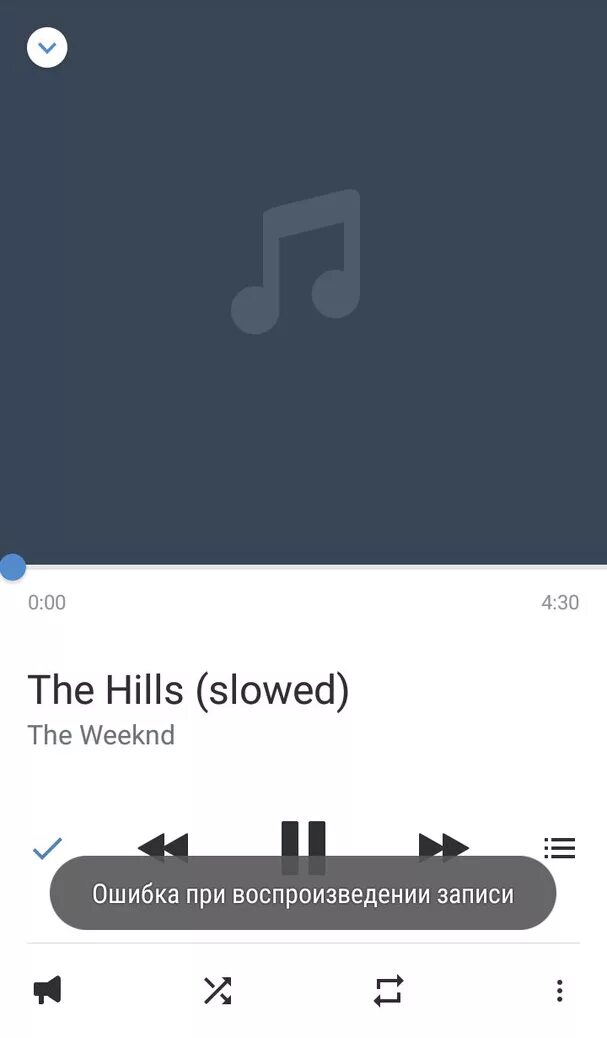
Task: Skip back to the previous track
Action: [163, 845]
